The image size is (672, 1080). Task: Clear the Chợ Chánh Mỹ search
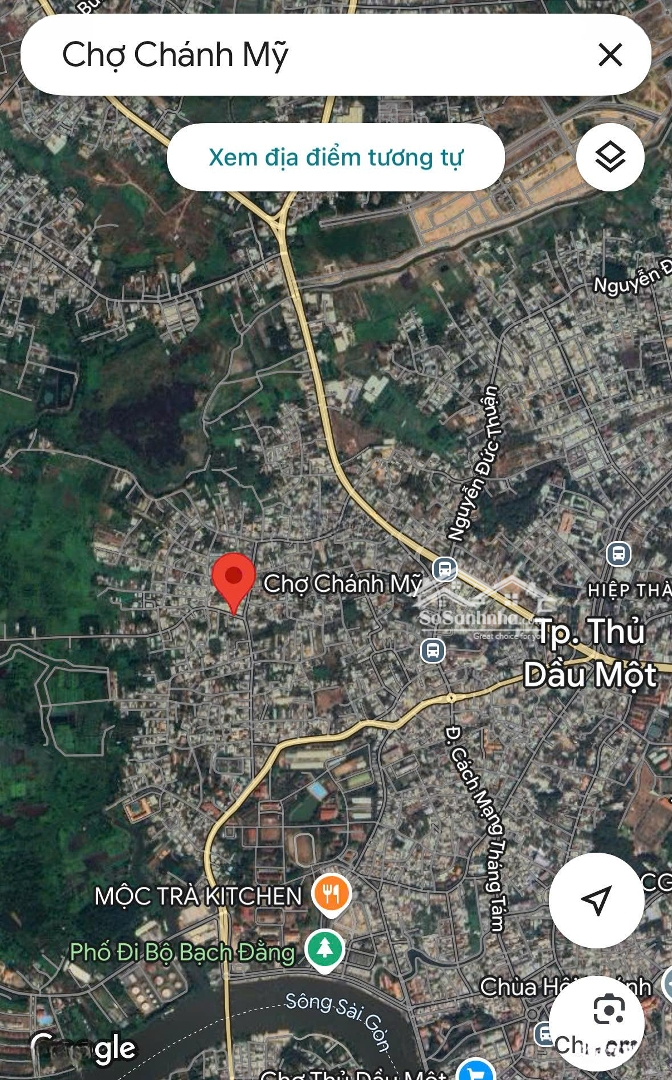tap(610, 55)
